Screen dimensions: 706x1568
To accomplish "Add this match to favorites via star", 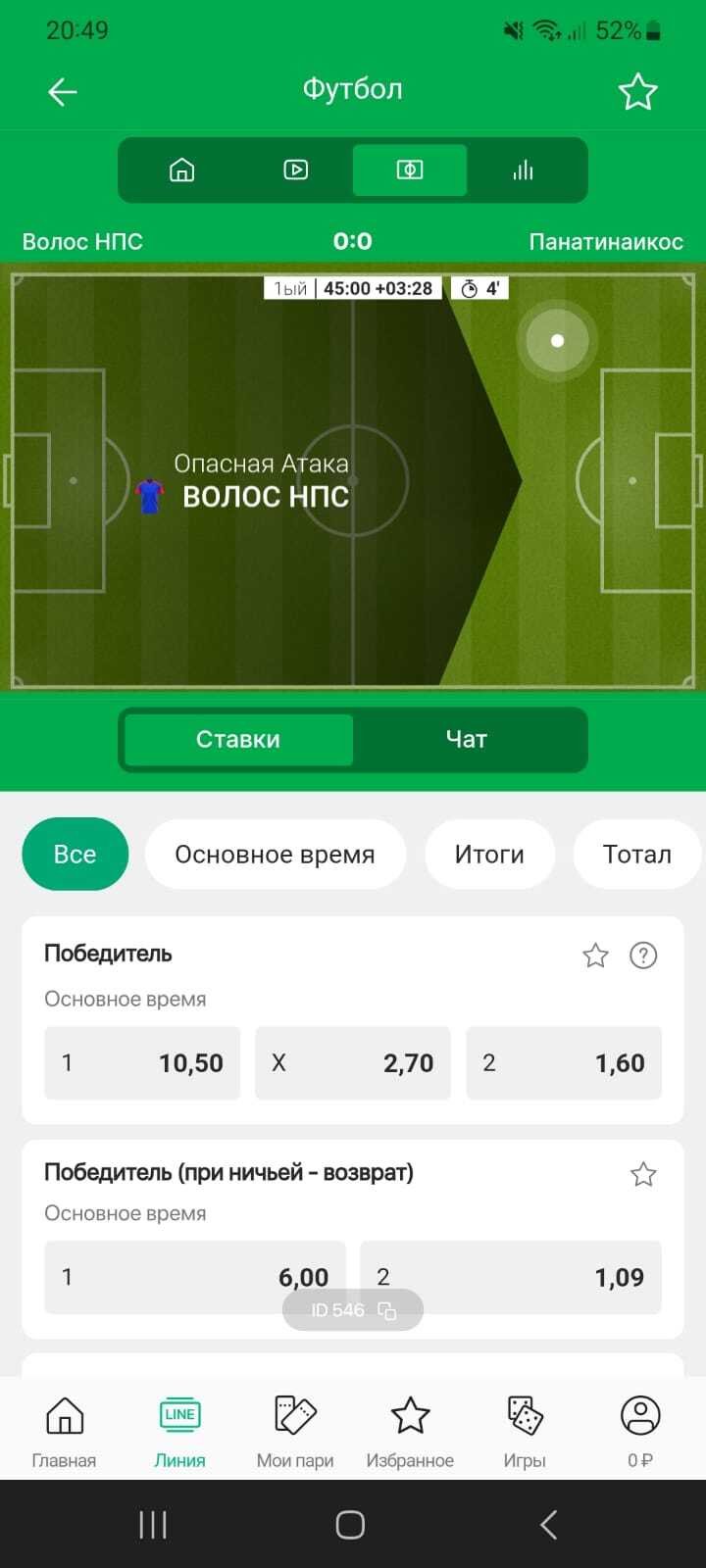I will click(637, 92).
